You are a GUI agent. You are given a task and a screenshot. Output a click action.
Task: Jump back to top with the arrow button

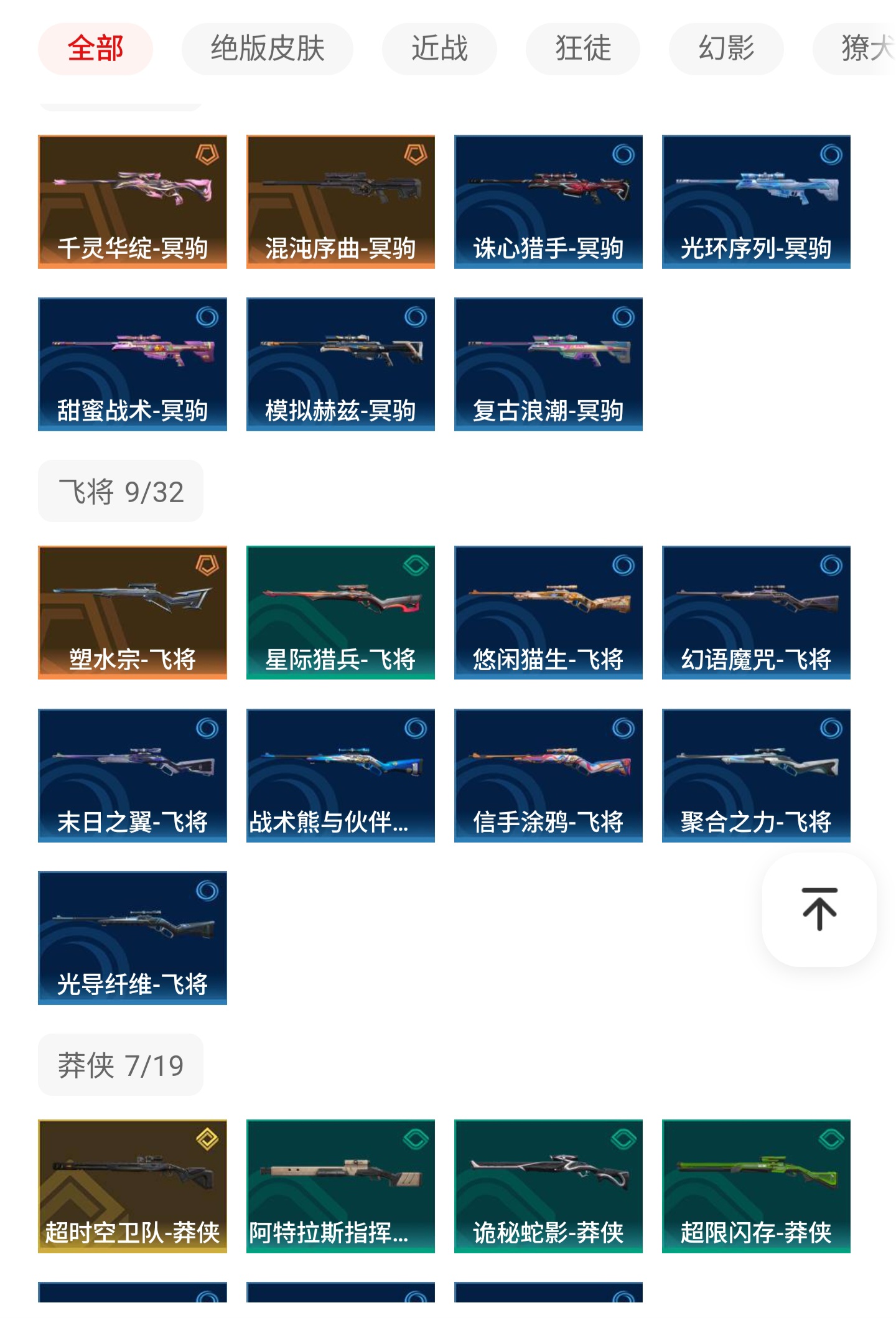click(819, 909)
